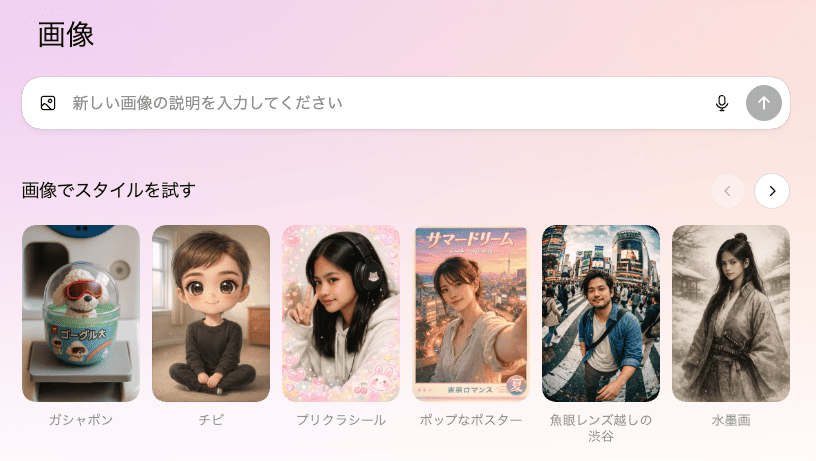
Task: Attach an image using the picture icon
Action: (48, 103)
